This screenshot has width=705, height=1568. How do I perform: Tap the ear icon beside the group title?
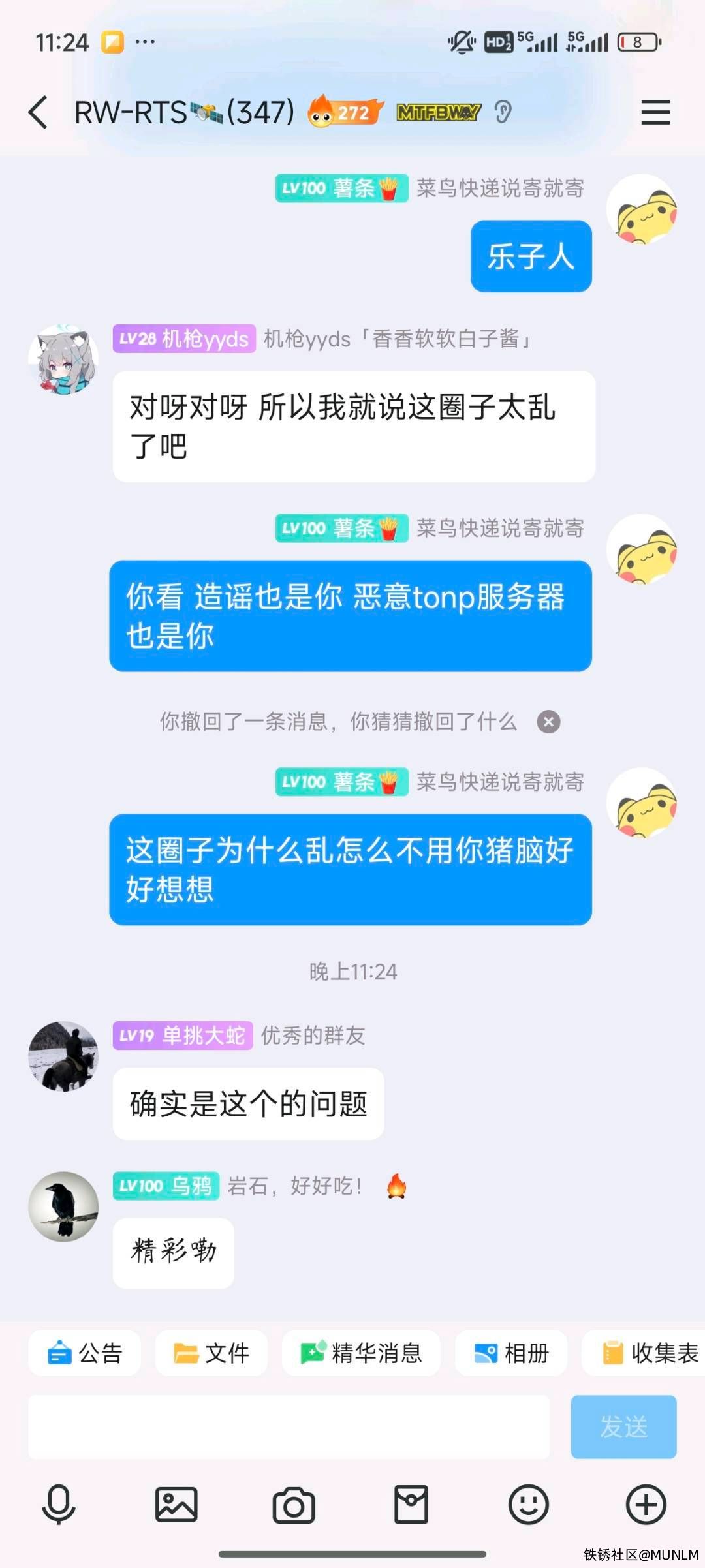503,112
